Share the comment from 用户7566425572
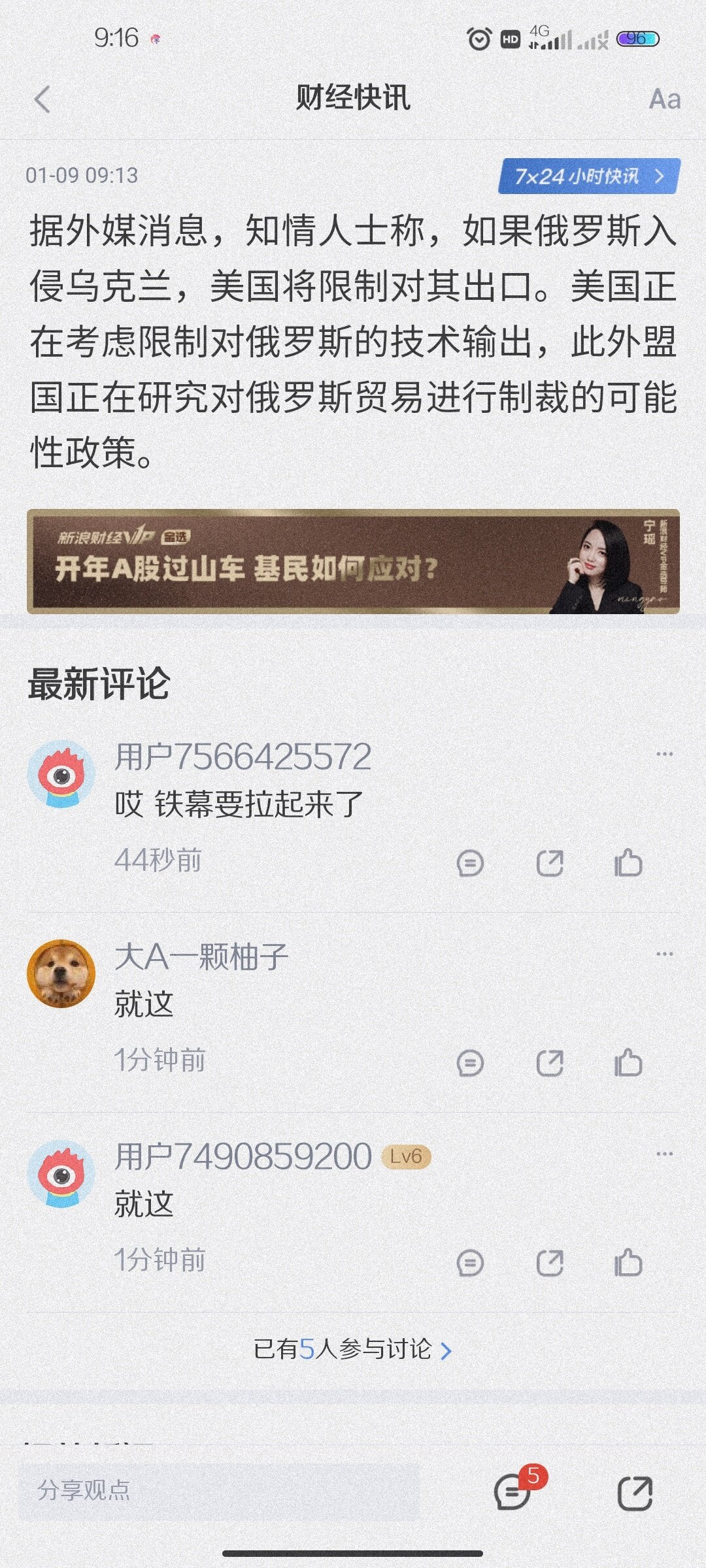Viewport: 706px width, 1568px height. tap(549, 863)
